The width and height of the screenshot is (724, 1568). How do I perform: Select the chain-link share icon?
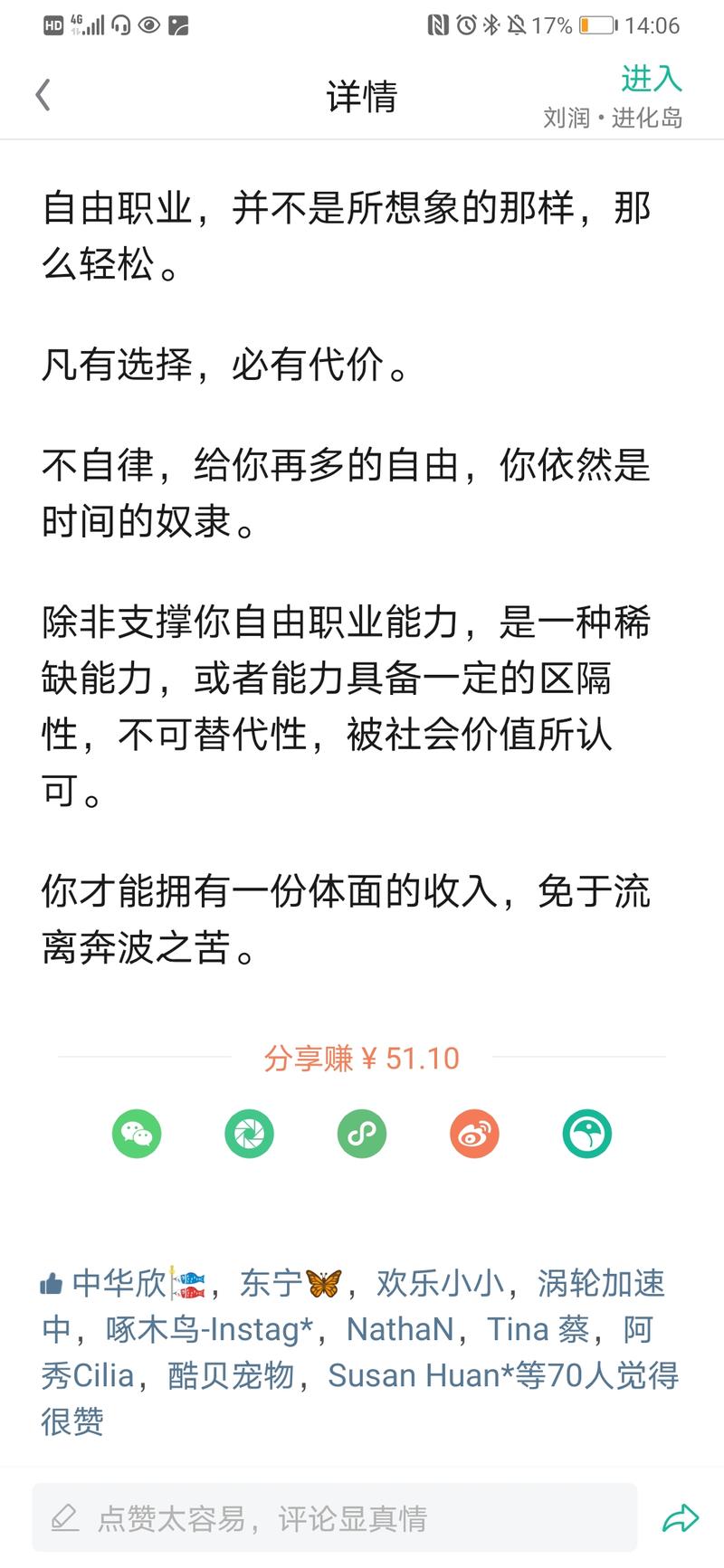coord(362,1134)
